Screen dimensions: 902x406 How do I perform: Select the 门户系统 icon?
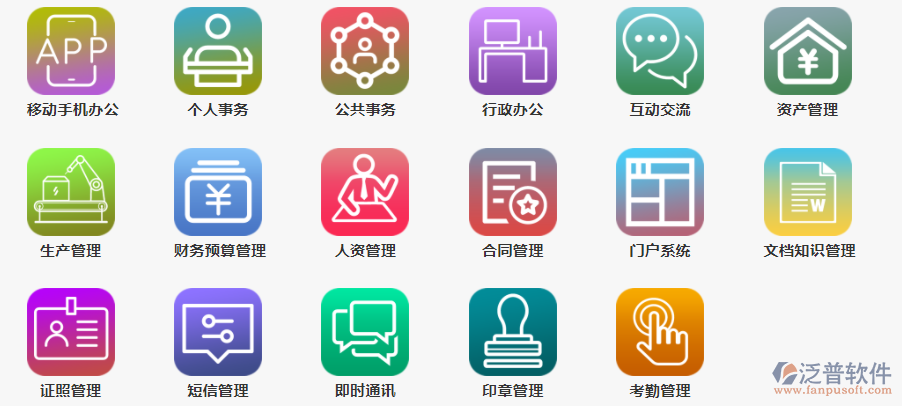tap(660, 192)
